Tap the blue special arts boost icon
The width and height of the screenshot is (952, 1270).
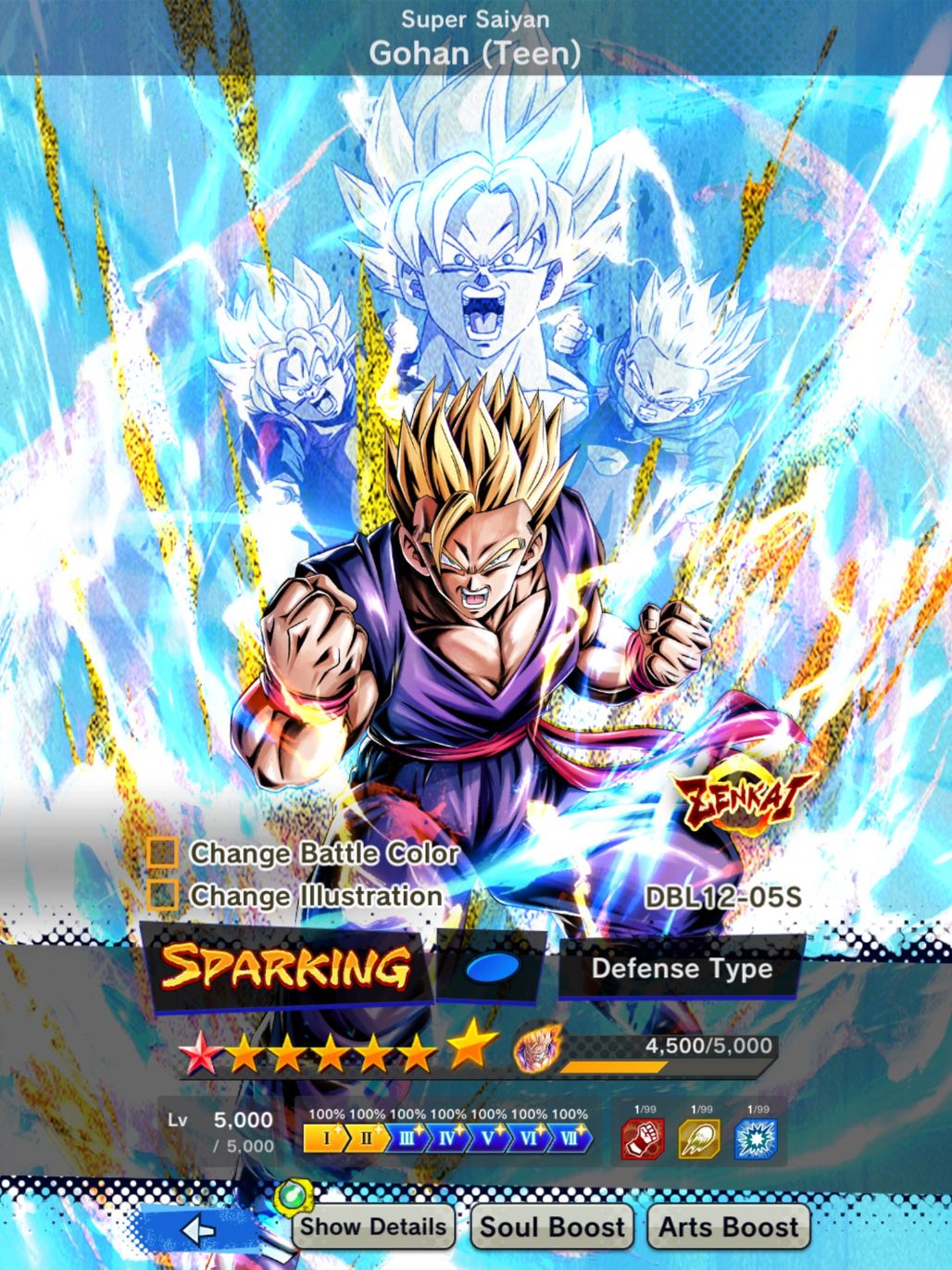pos(756,1138)
